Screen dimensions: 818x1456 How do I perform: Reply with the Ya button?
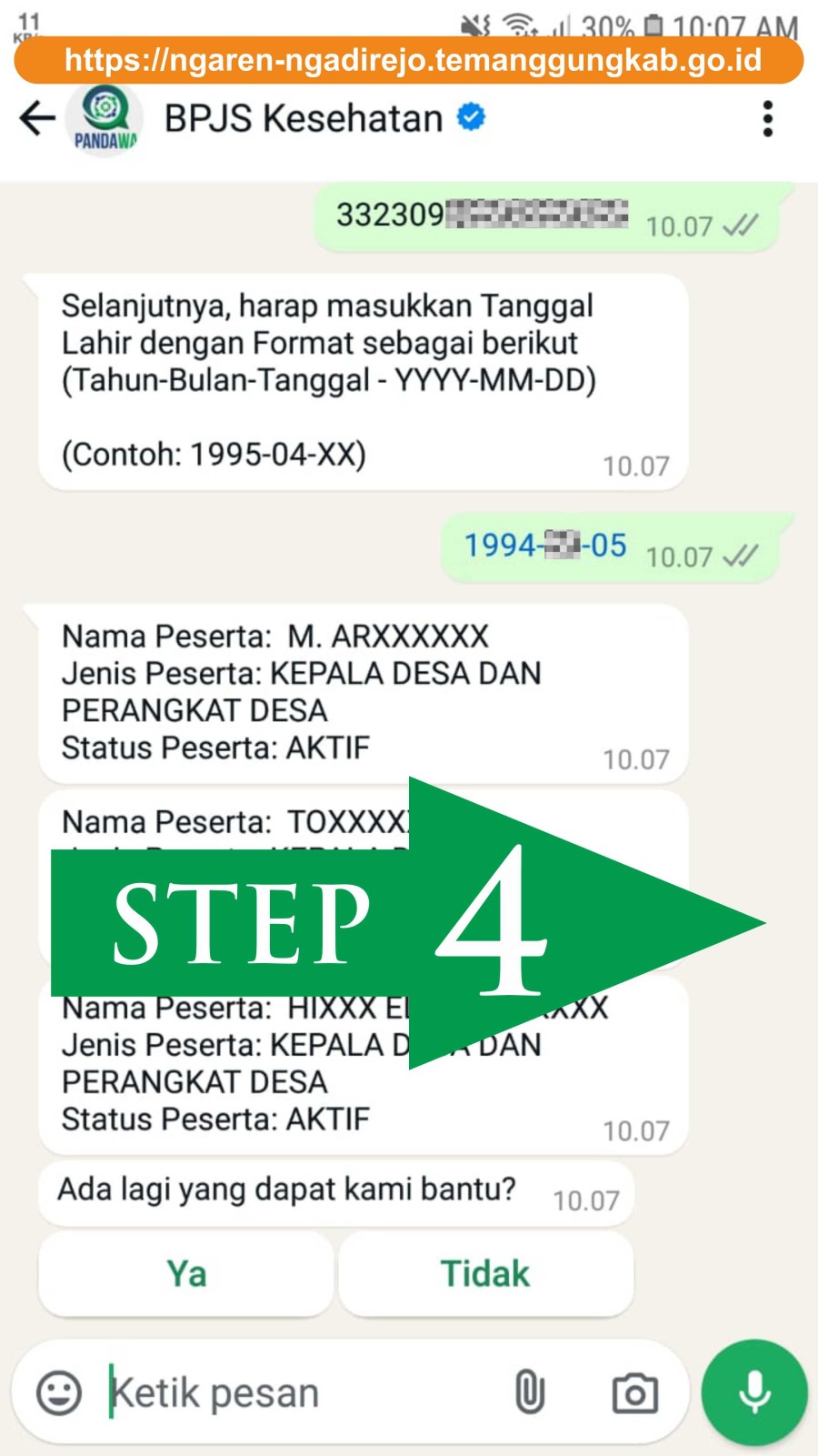(186, 1273)
